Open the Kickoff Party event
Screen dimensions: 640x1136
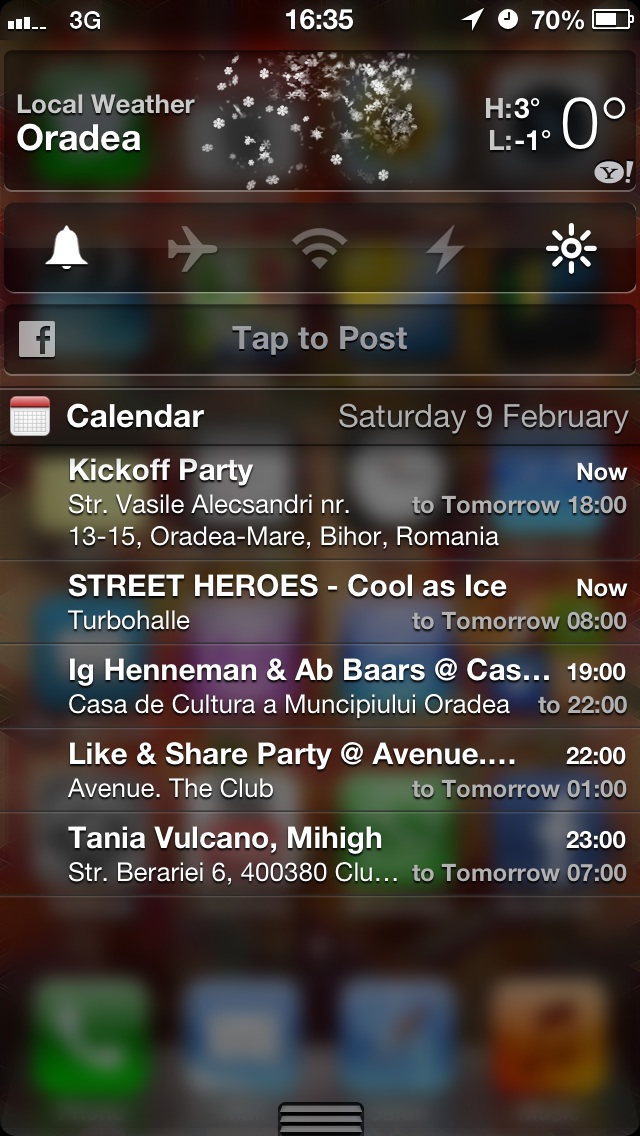tap(320, 503)
